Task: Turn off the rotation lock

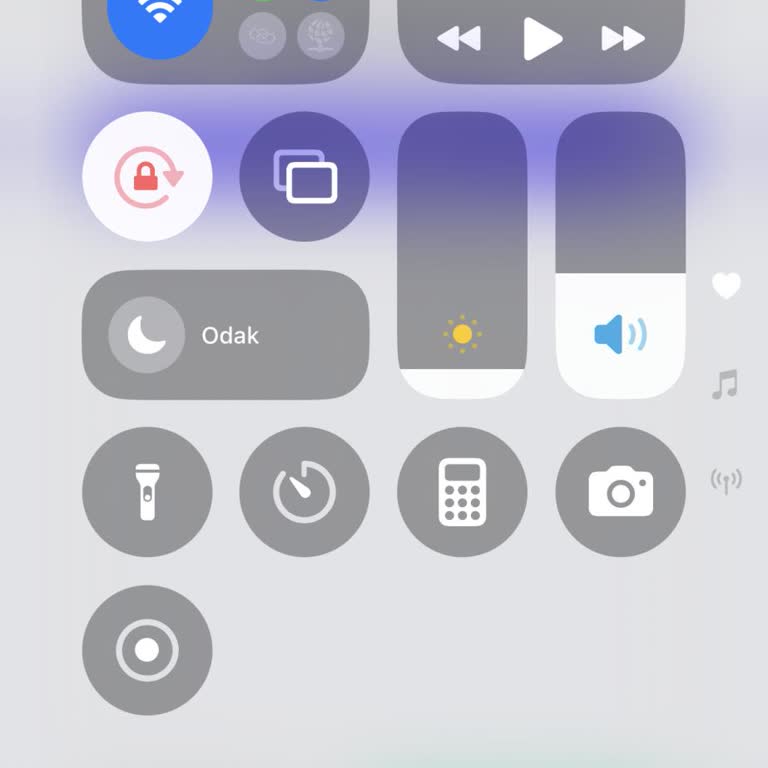Action: (147, 177)
